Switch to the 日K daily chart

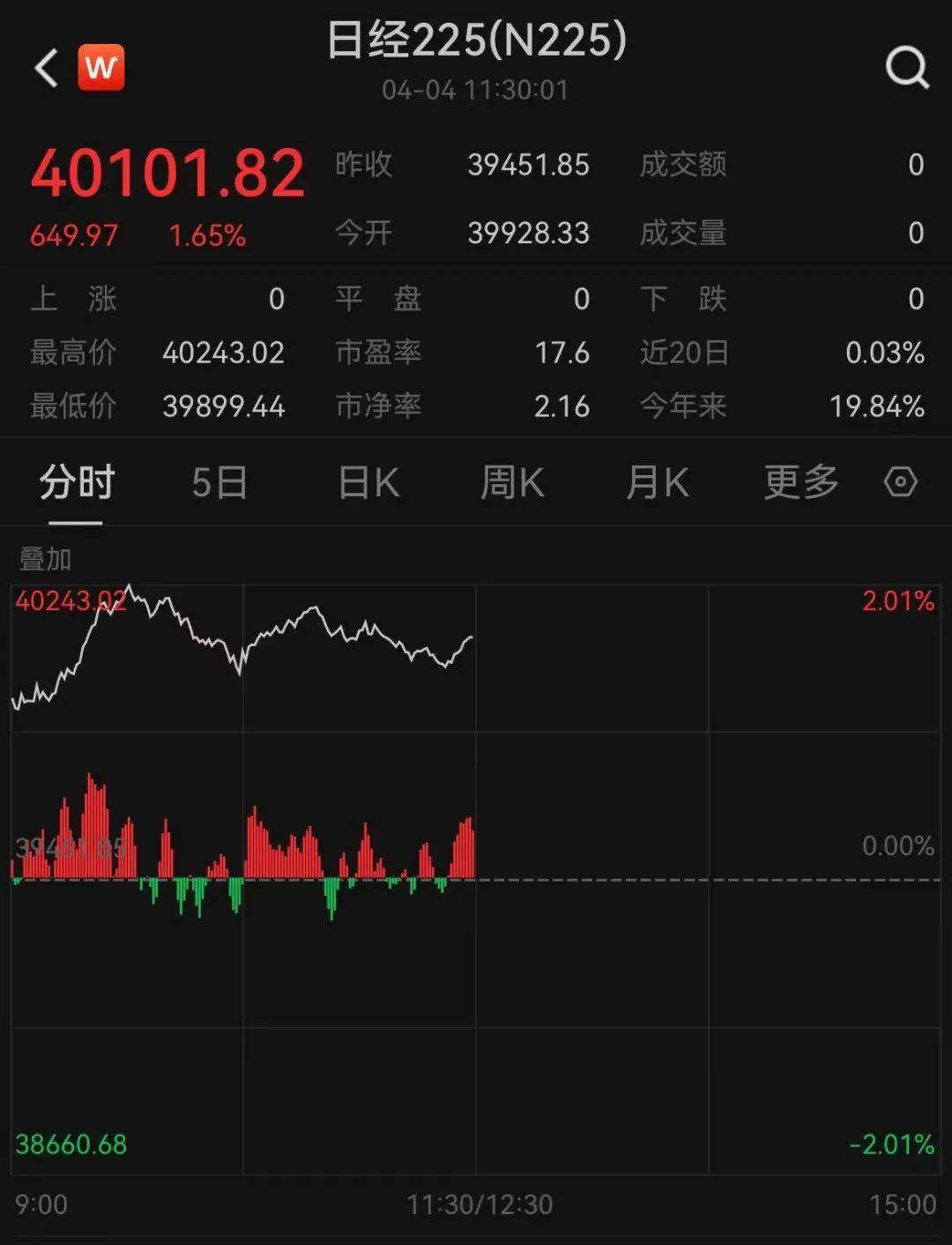368,483
